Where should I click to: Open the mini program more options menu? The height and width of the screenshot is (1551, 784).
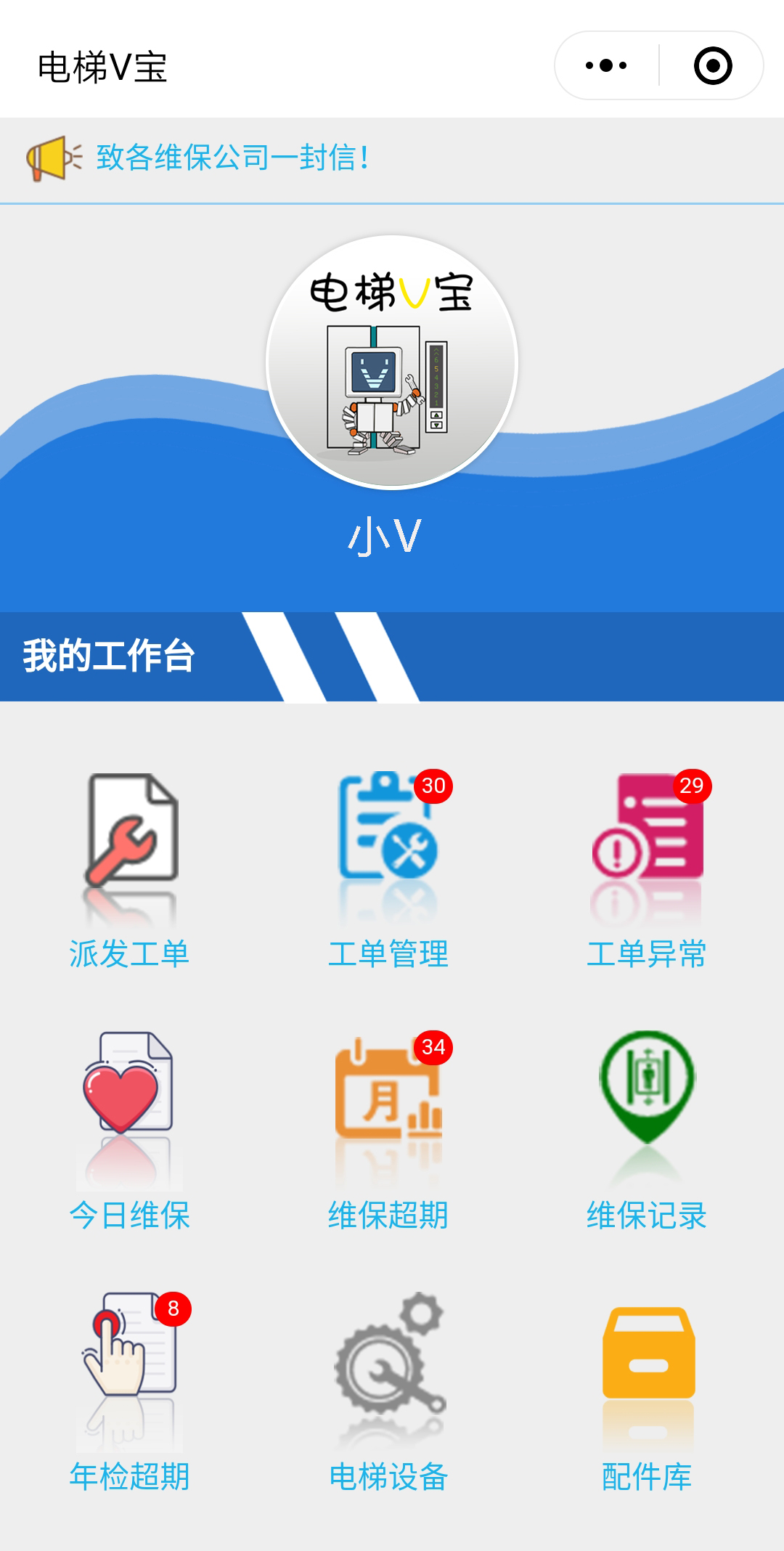[606, 65]
